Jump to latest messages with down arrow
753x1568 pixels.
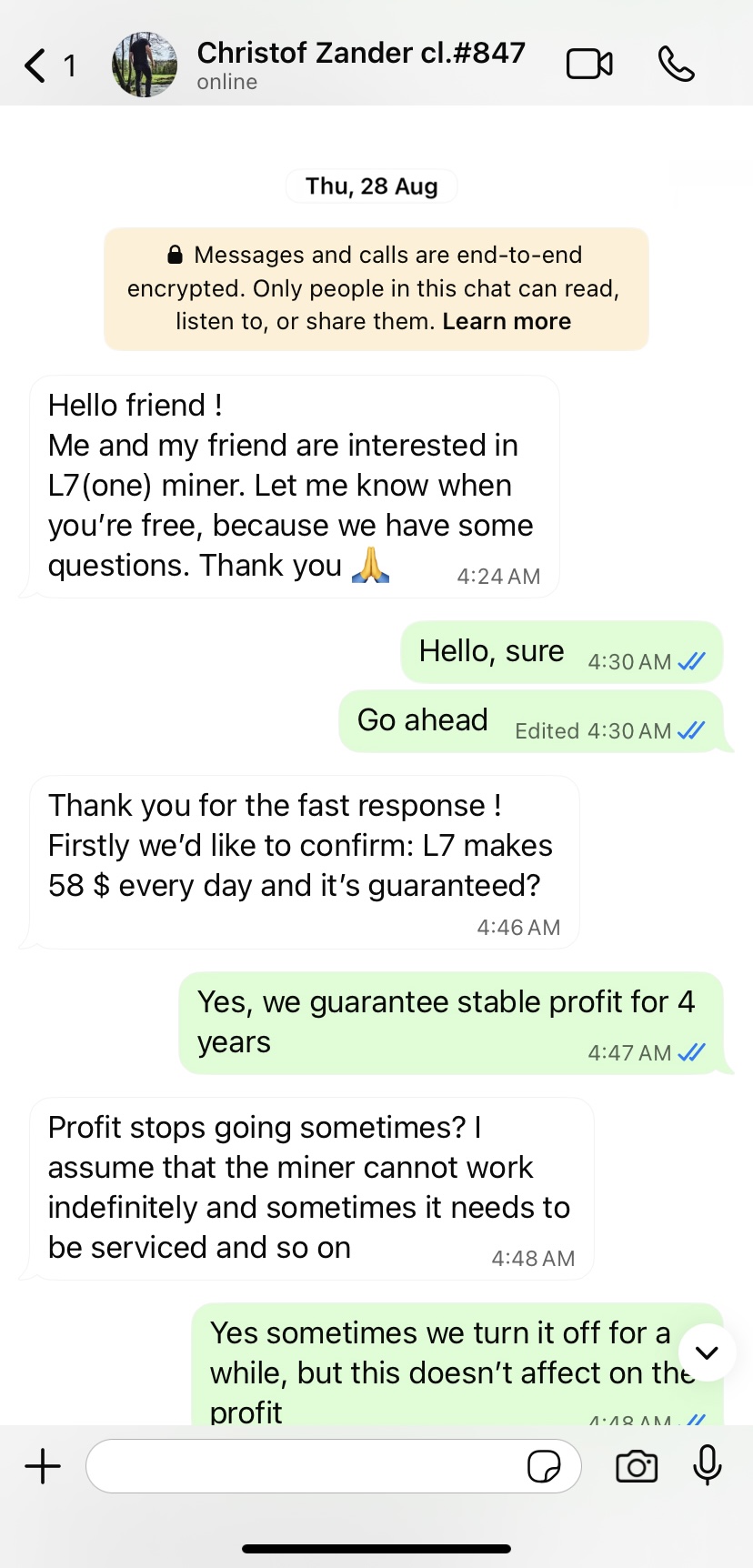pos(707,1352)
